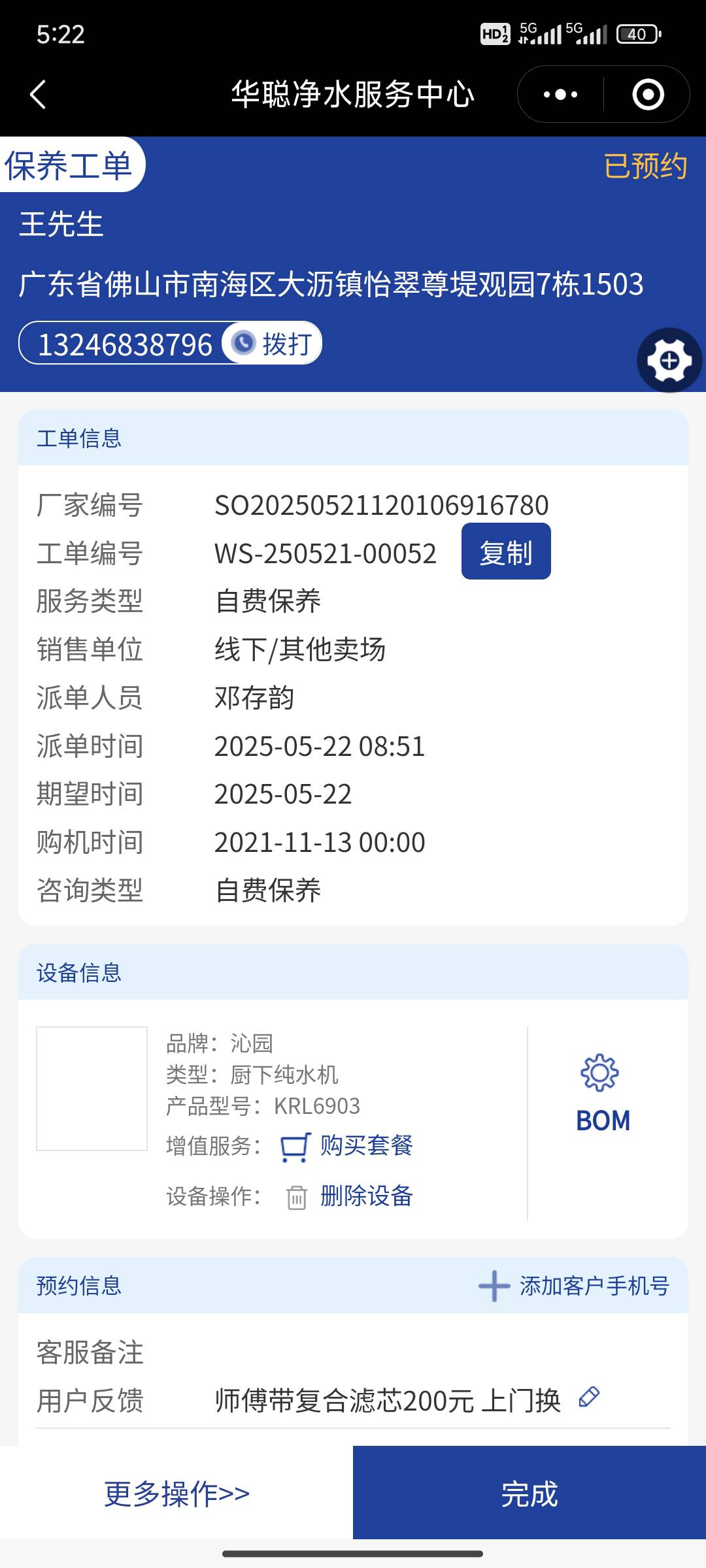The image size is (706, 1568).
Task: Edit the 用户反馈 note with pencil icon
Action: [589, 1397]
